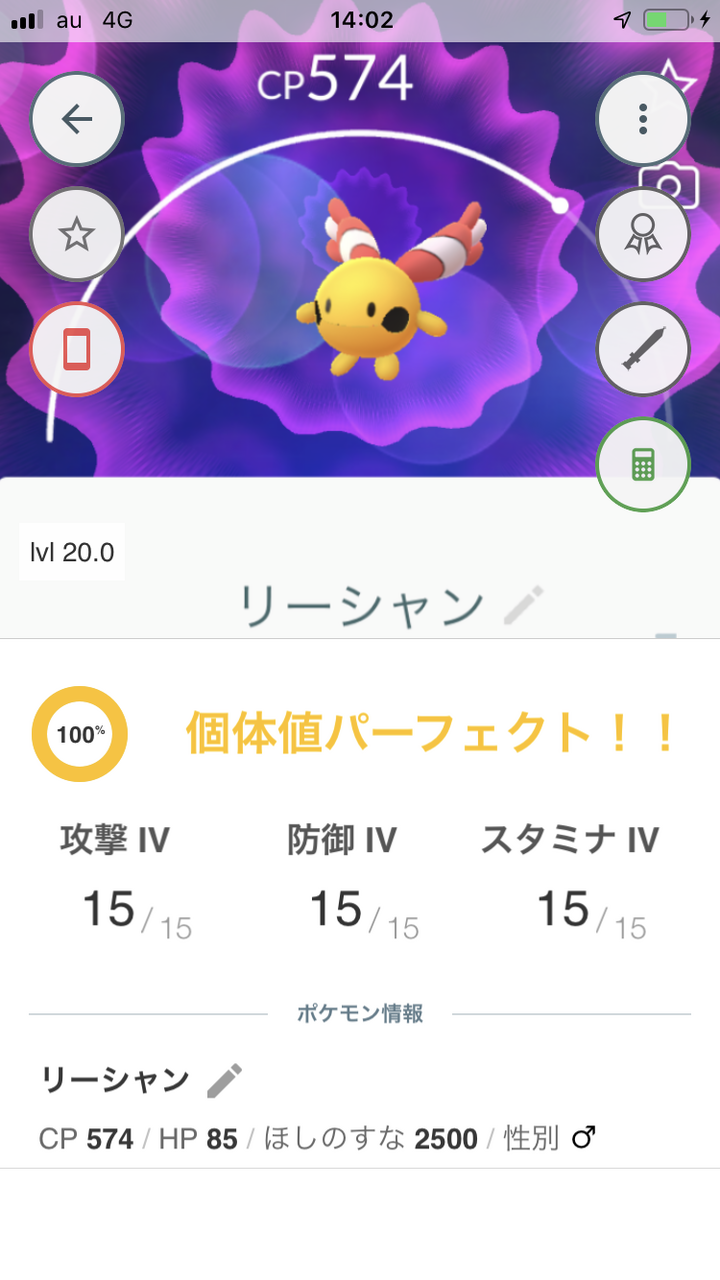The image size is (720, 1280).
Task: Select the green calculator IV icon
Action: [x=643, y=464]
